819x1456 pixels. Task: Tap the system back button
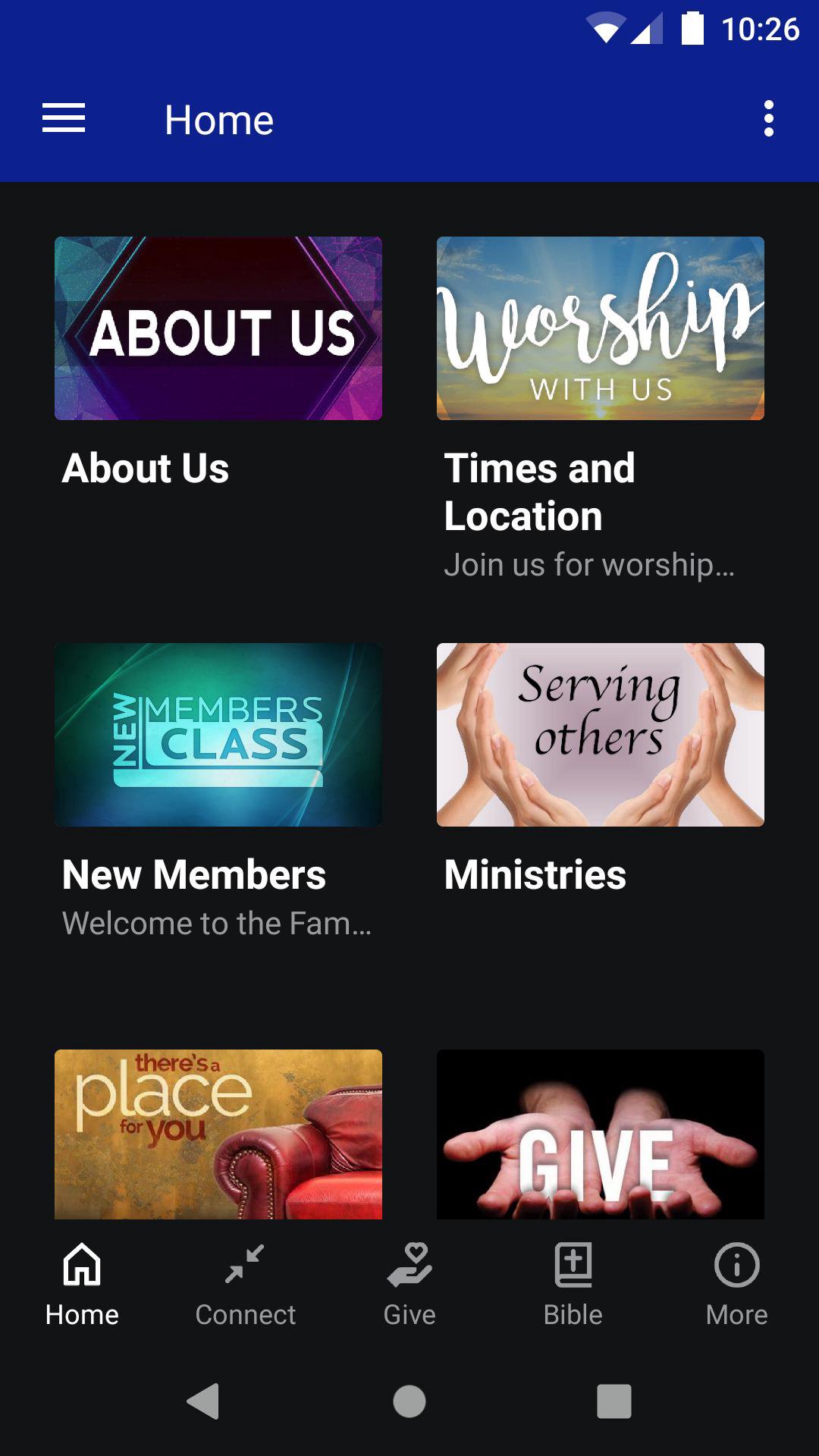click(203, 1401)
